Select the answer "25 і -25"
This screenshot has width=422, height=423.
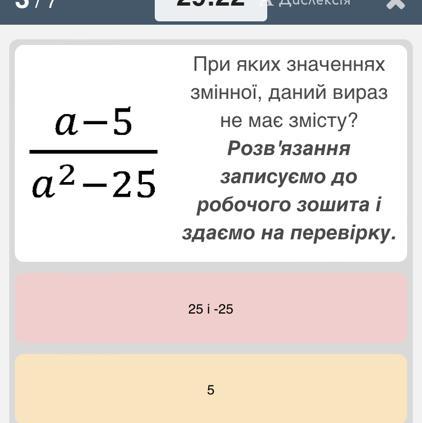click(x=211, y=308)
